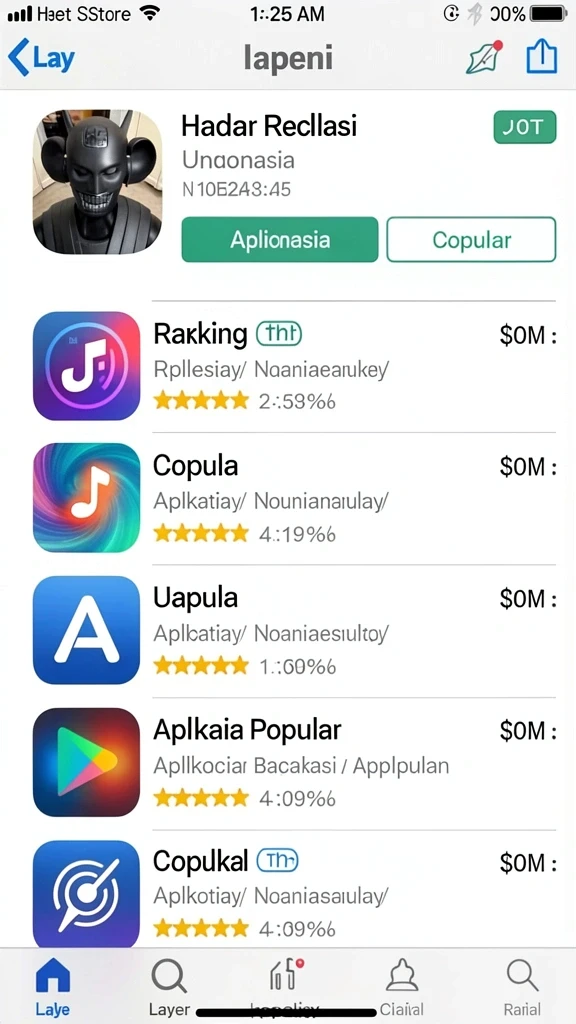Go back to Lay
This screenshot has height=1024, width=576.
click(x=41, y=58)
